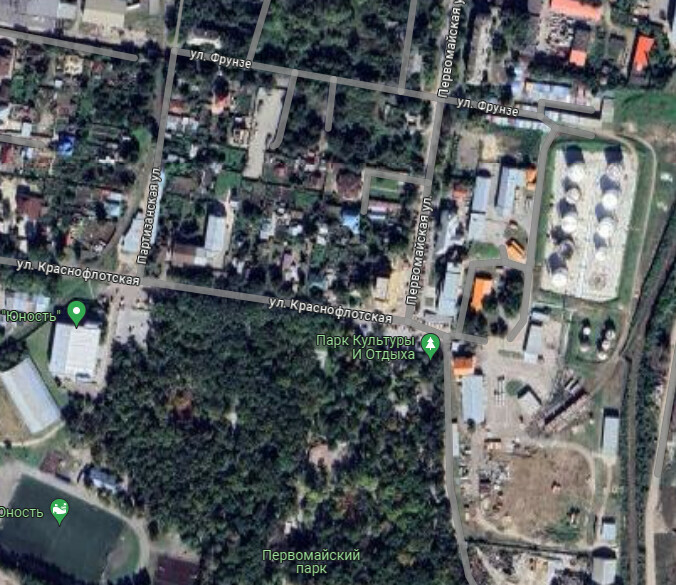Tap the "Юность" pin with the white dot icon
The width and height of the screenshot is (676, 585).
tap(76, 311)
